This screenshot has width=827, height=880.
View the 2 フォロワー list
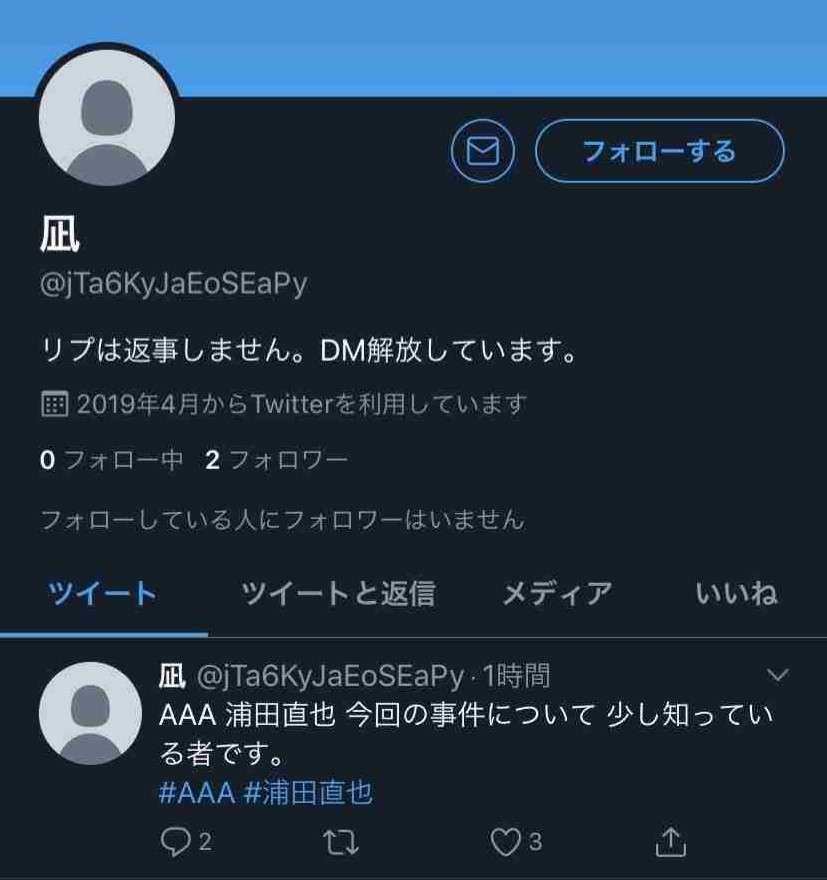pos(277,460)
